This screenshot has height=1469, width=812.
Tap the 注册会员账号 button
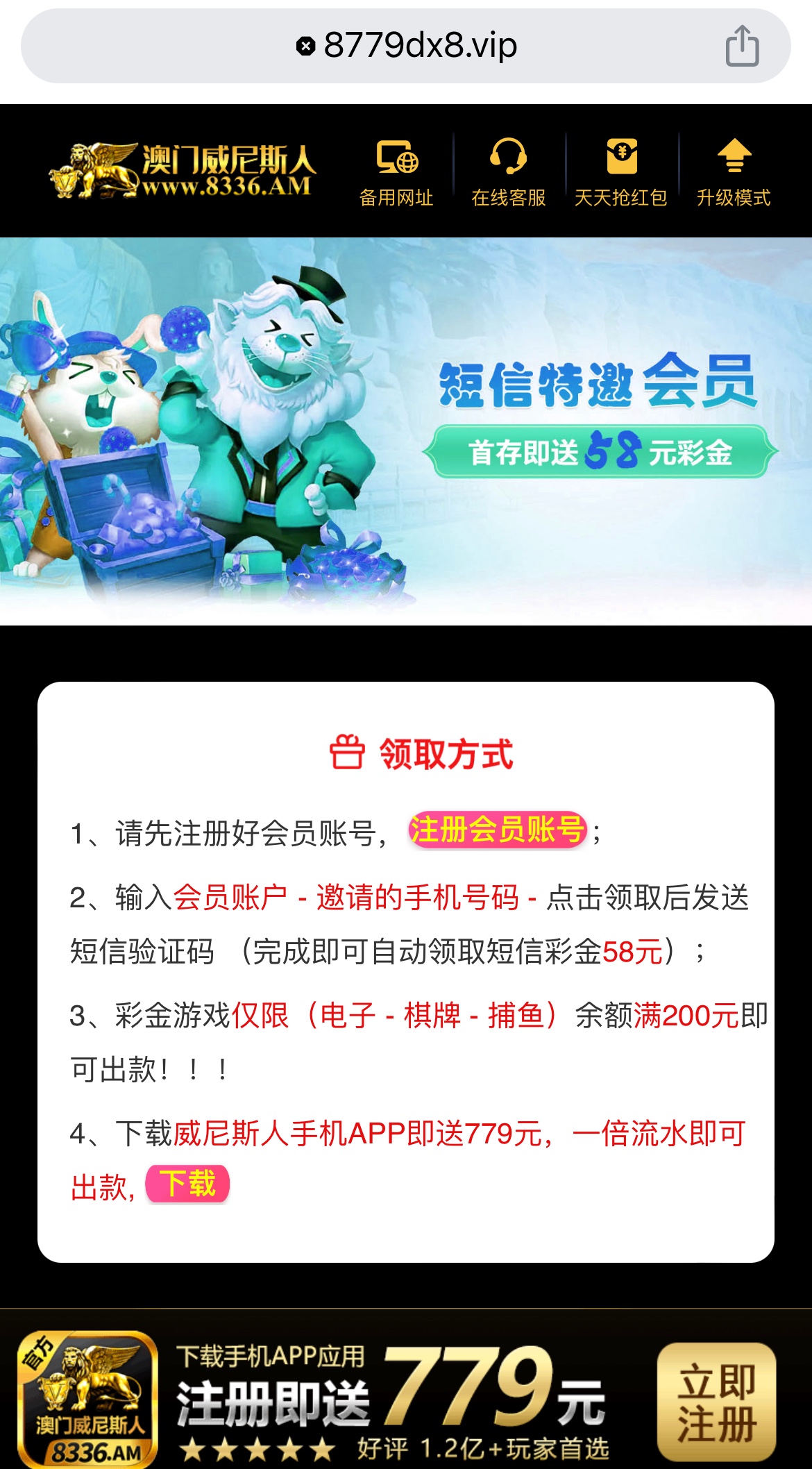point(497,830)
